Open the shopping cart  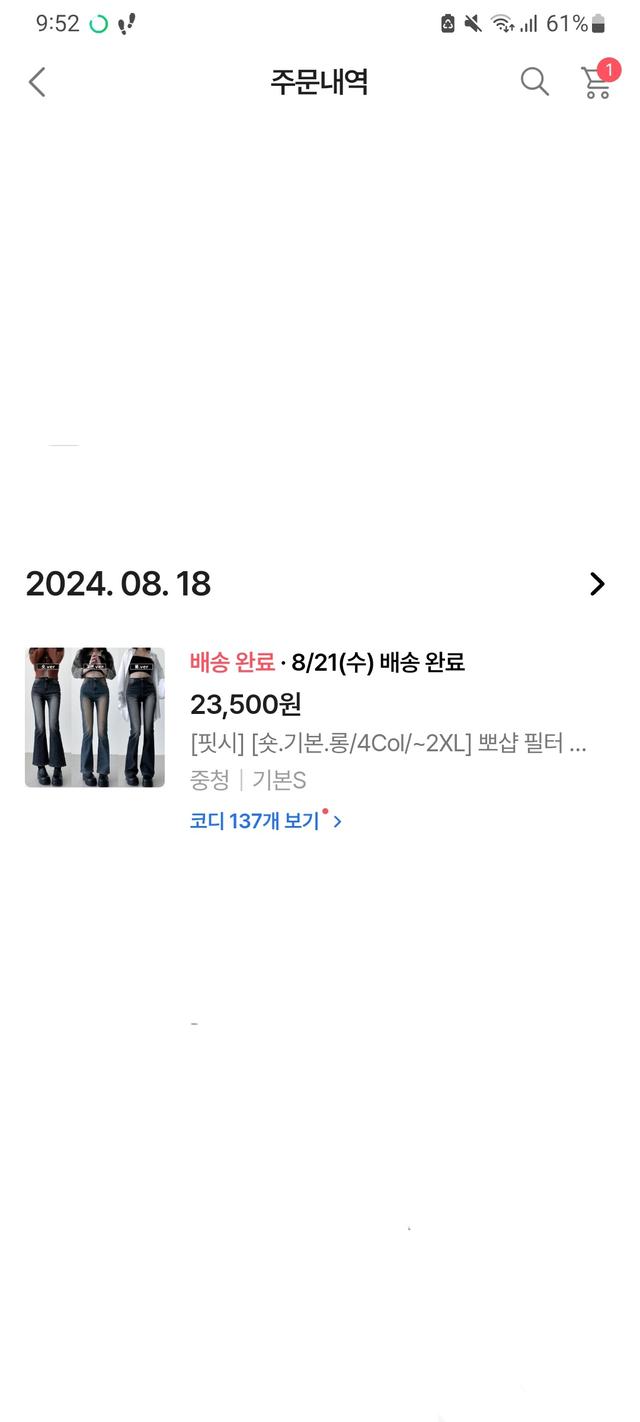597,82
